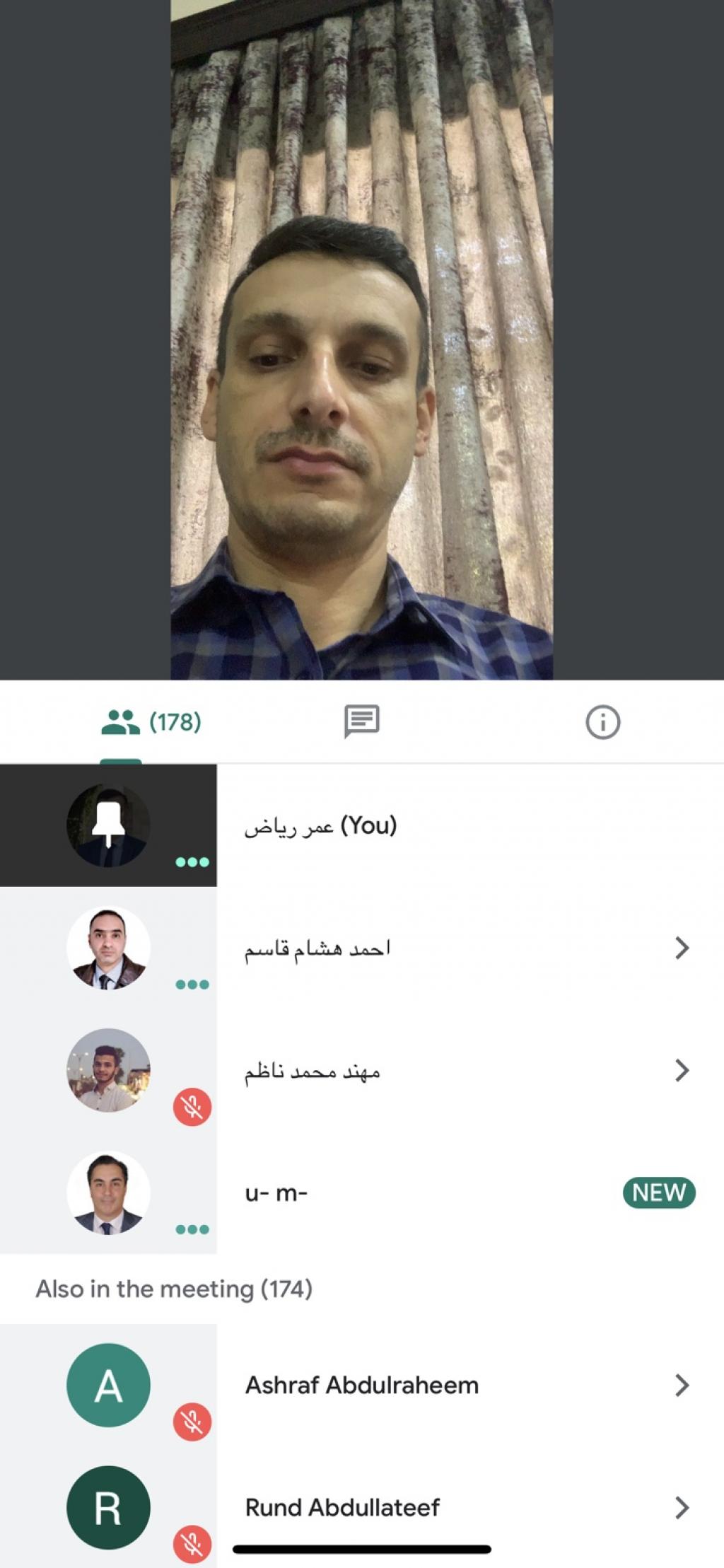Open the meeting info tab

coord(602,722)
